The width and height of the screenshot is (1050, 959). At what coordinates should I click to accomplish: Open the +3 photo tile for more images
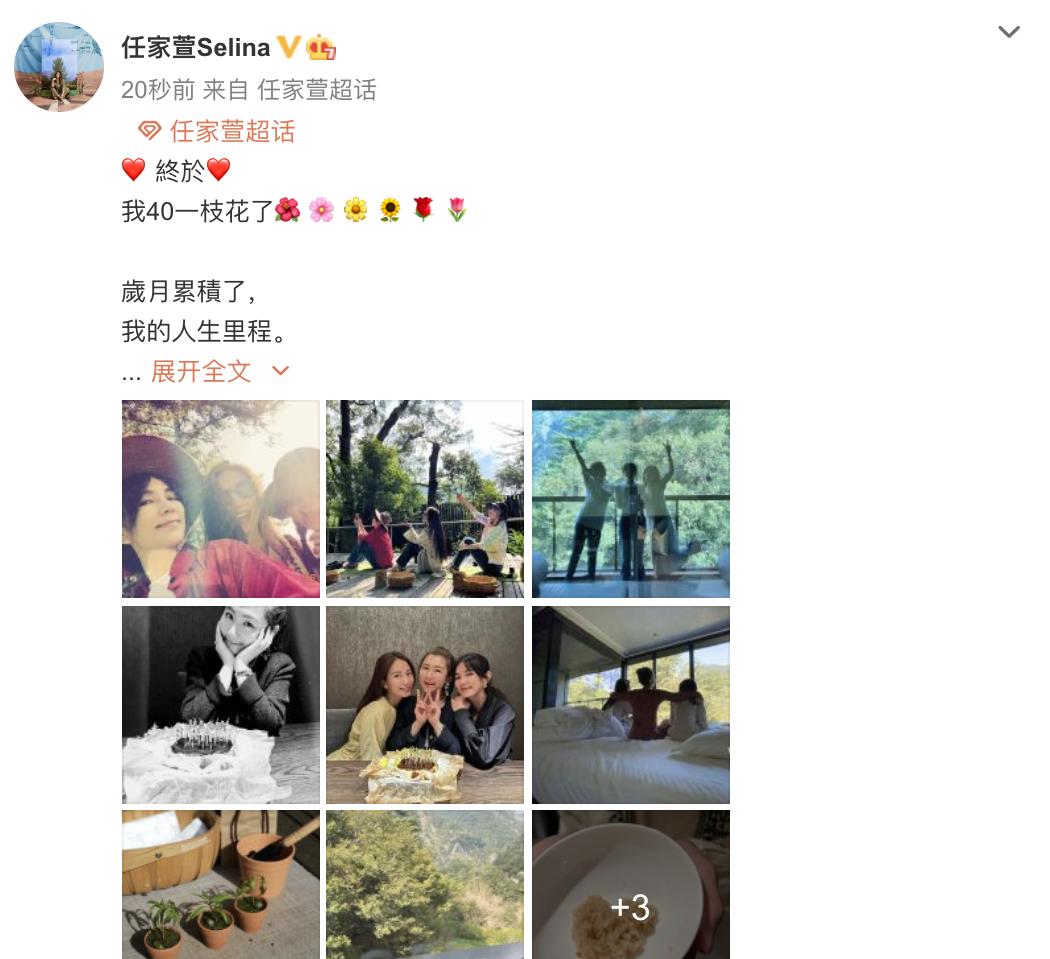point(630,885)
